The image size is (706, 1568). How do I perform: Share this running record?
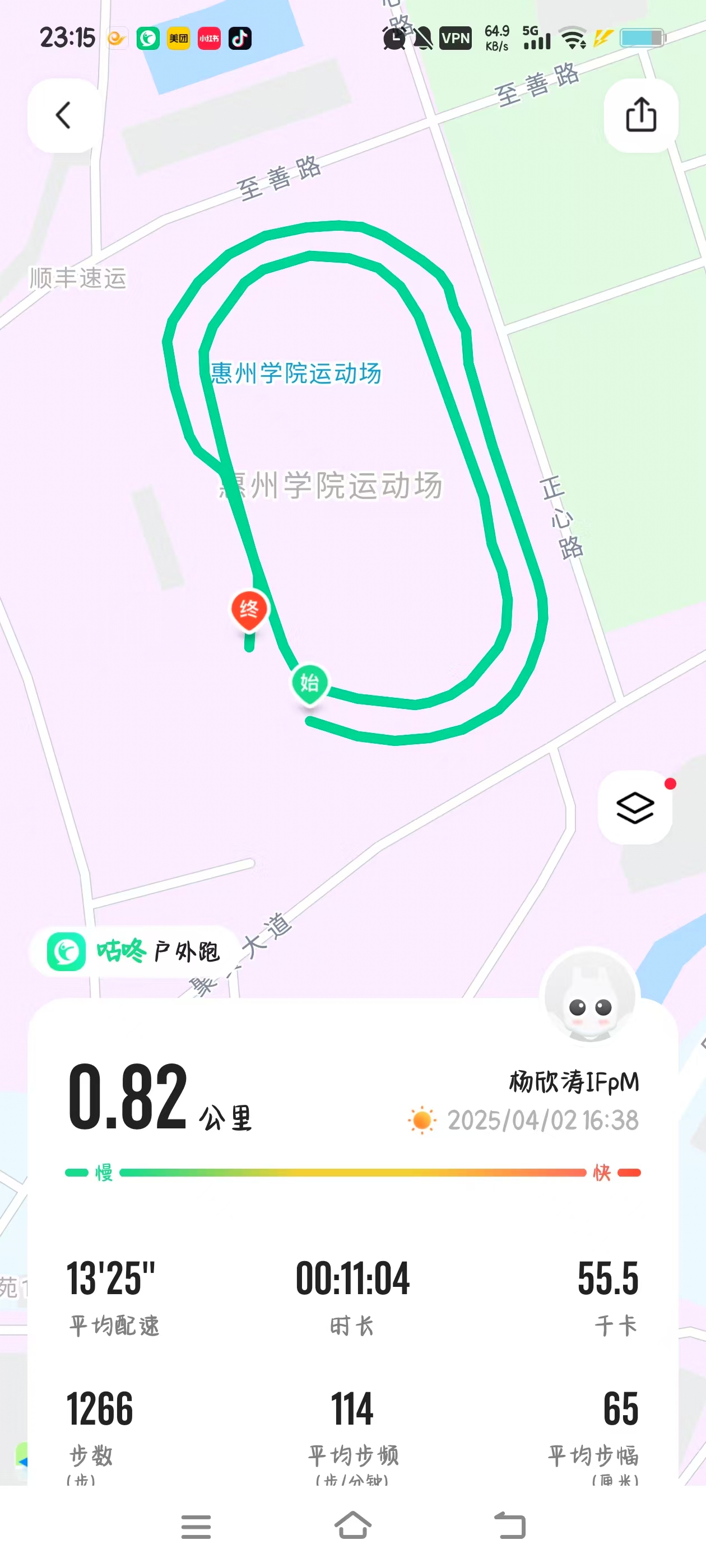(x=640, y=115)
